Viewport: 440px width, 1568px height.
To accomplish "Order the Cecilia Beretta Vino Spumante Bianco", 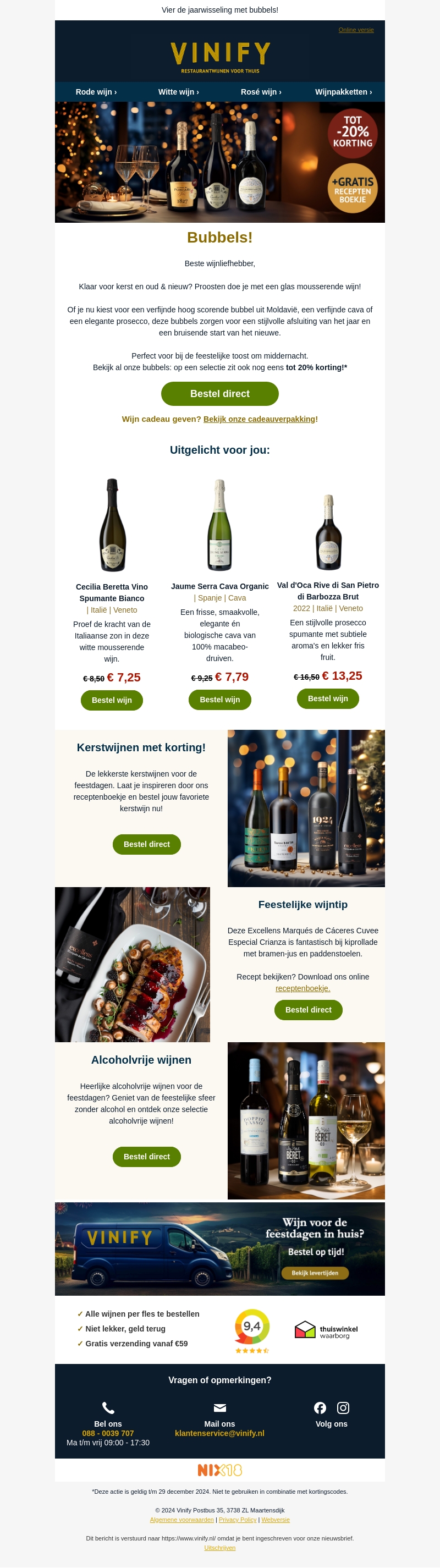I will pyautogui.click(x=112, y=701).
